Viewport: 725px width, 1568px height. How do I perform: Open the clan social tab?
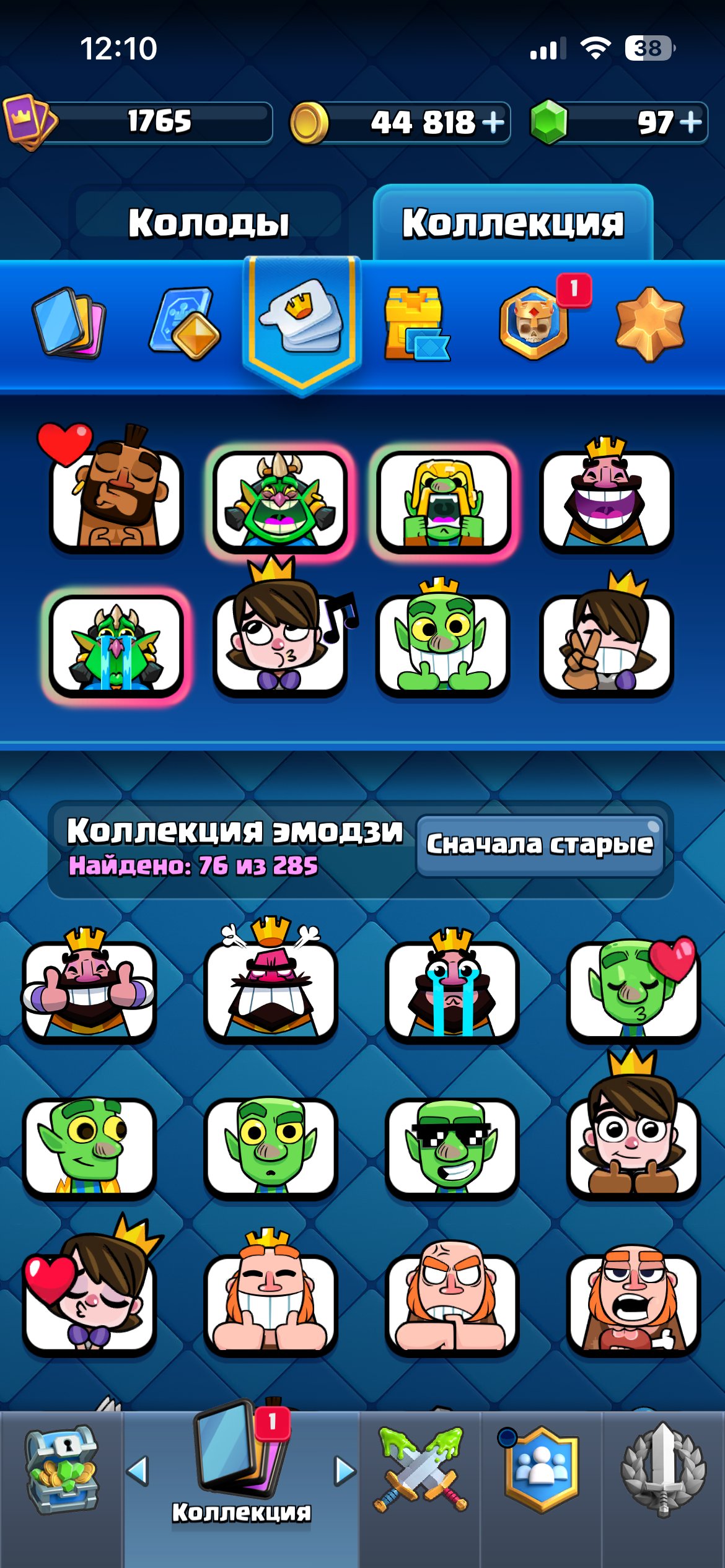[540, 1468]
